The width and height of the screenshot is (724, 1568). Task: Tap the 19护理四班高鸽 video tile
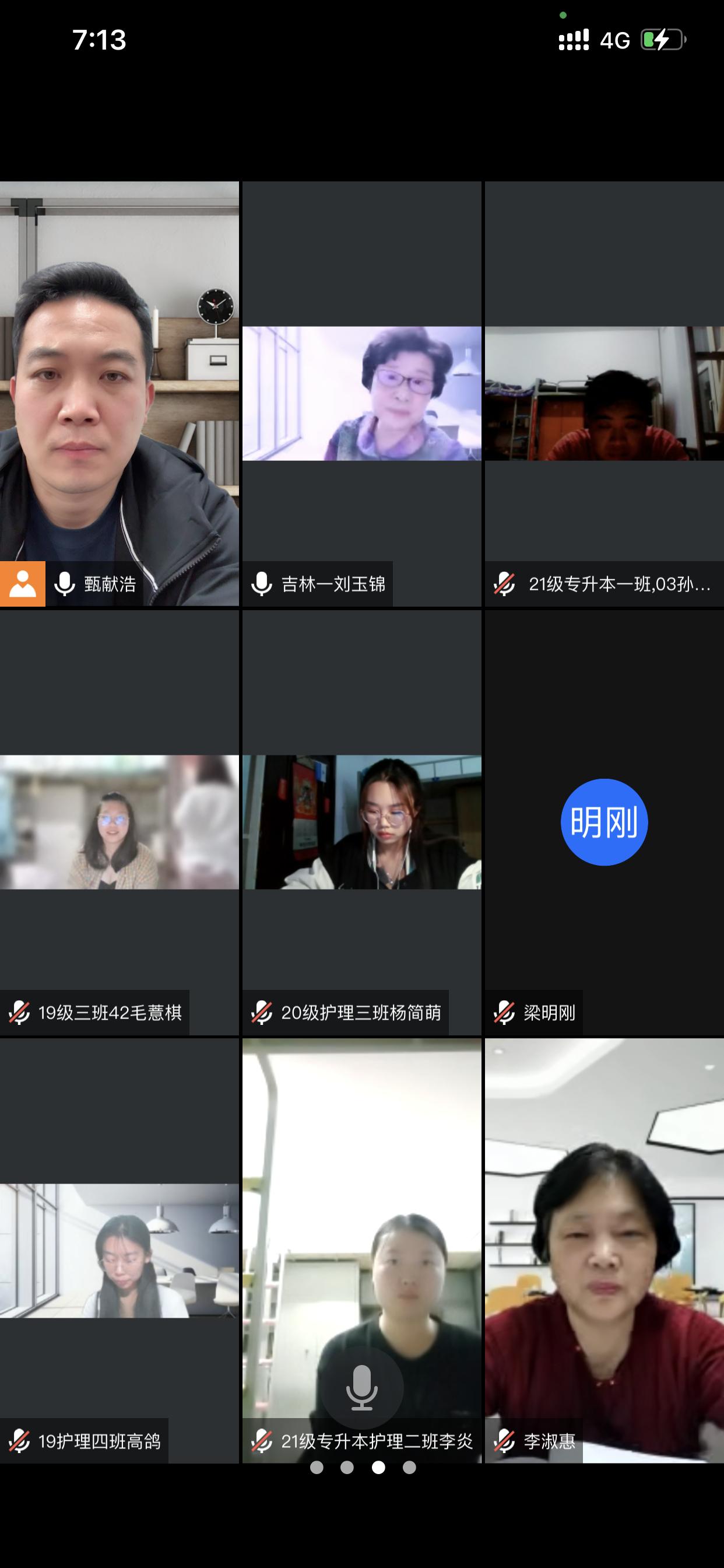click(120, 1250)
